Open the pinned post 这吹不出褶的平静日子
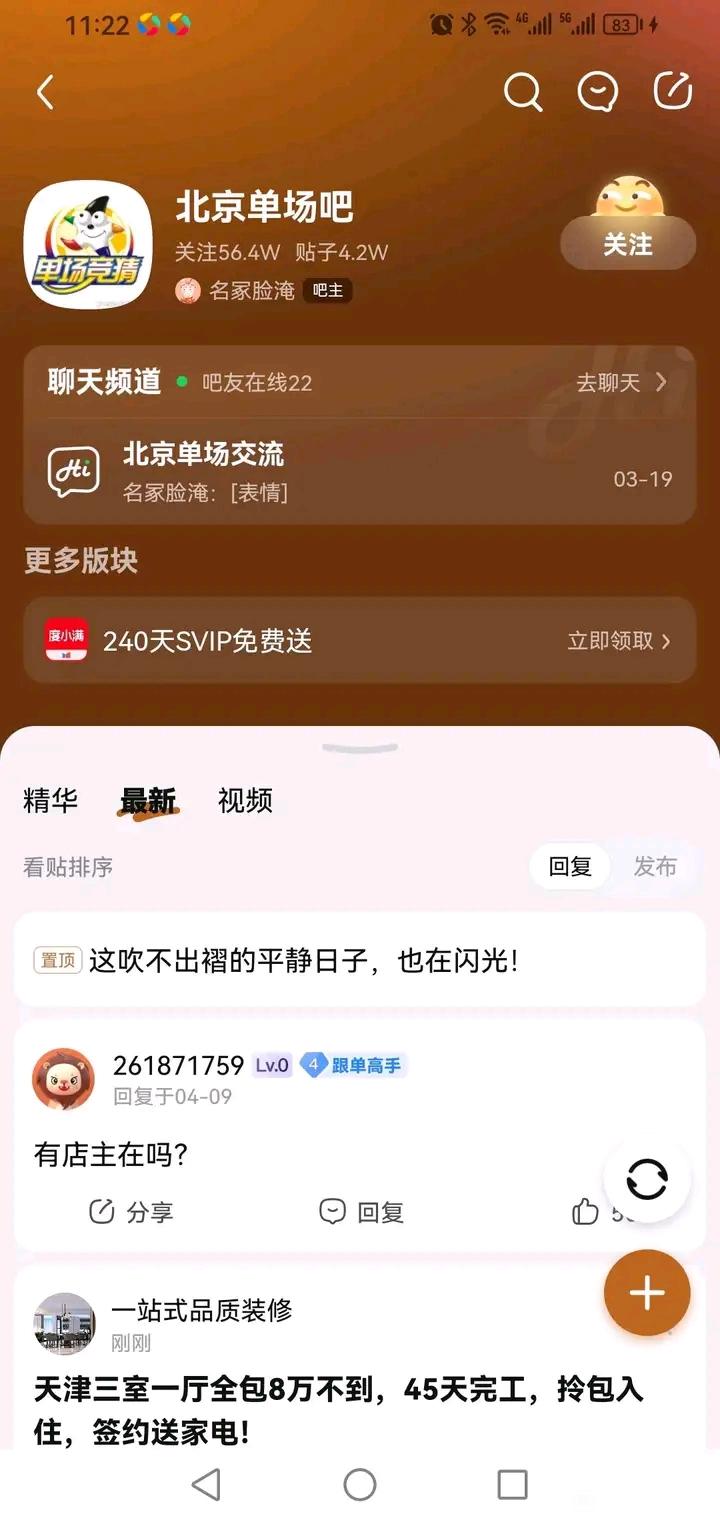720x1520 pixels. click(303, 962)
